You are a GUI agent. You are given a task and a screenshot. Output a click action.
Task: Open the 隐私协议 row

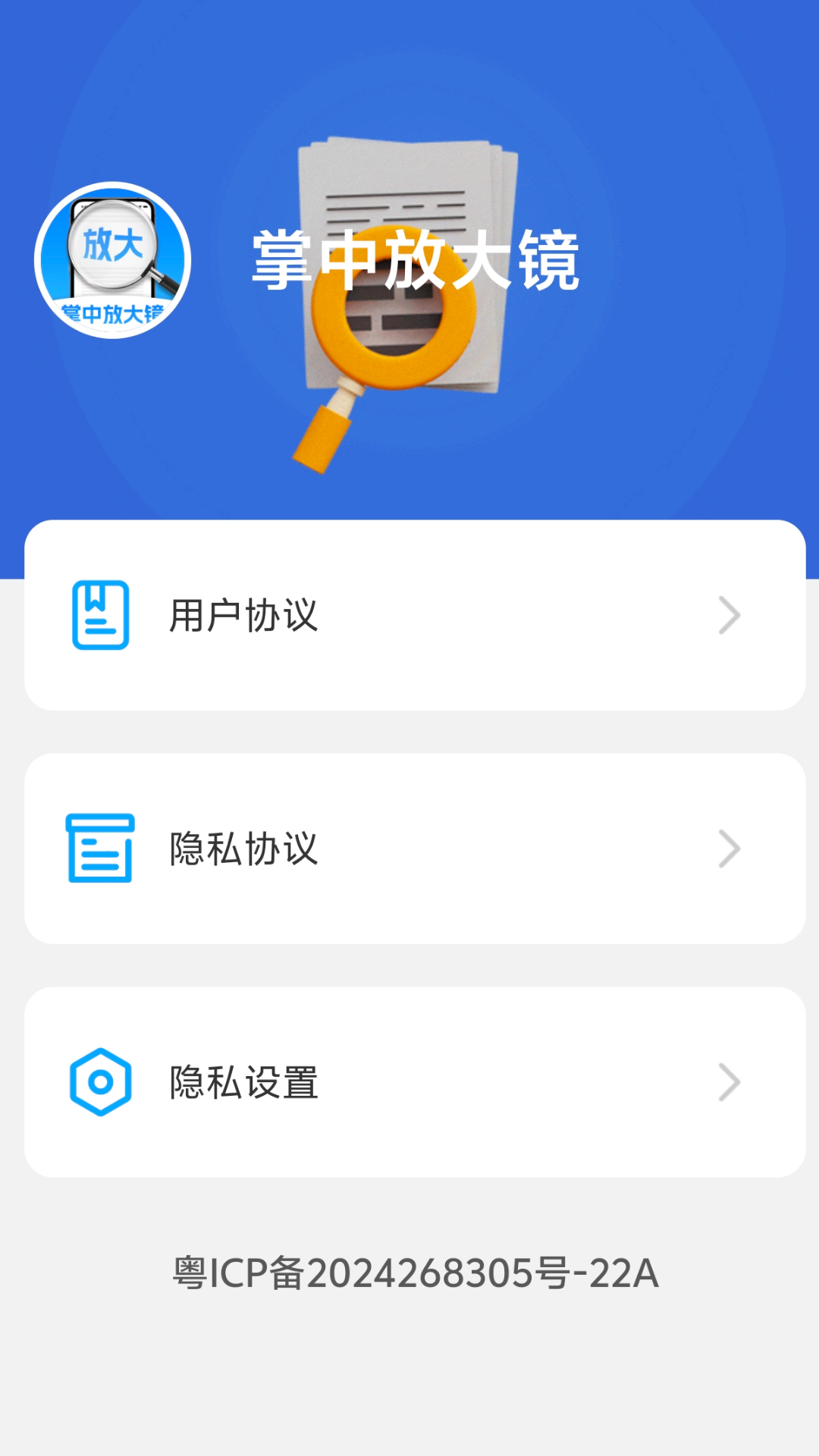pos(414,849)
